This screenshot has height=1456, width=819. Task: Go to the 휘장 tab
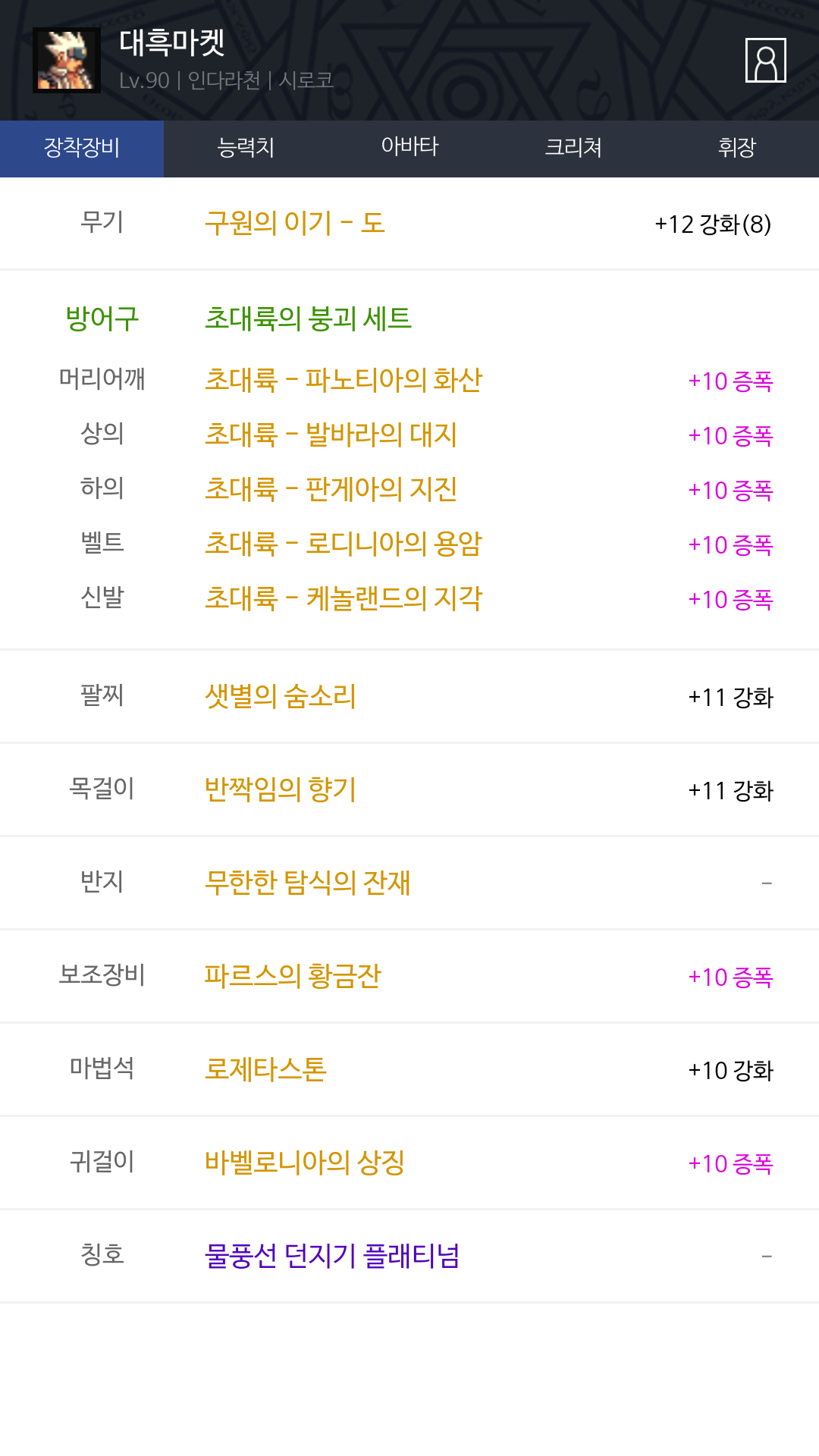tap(737, 149)
